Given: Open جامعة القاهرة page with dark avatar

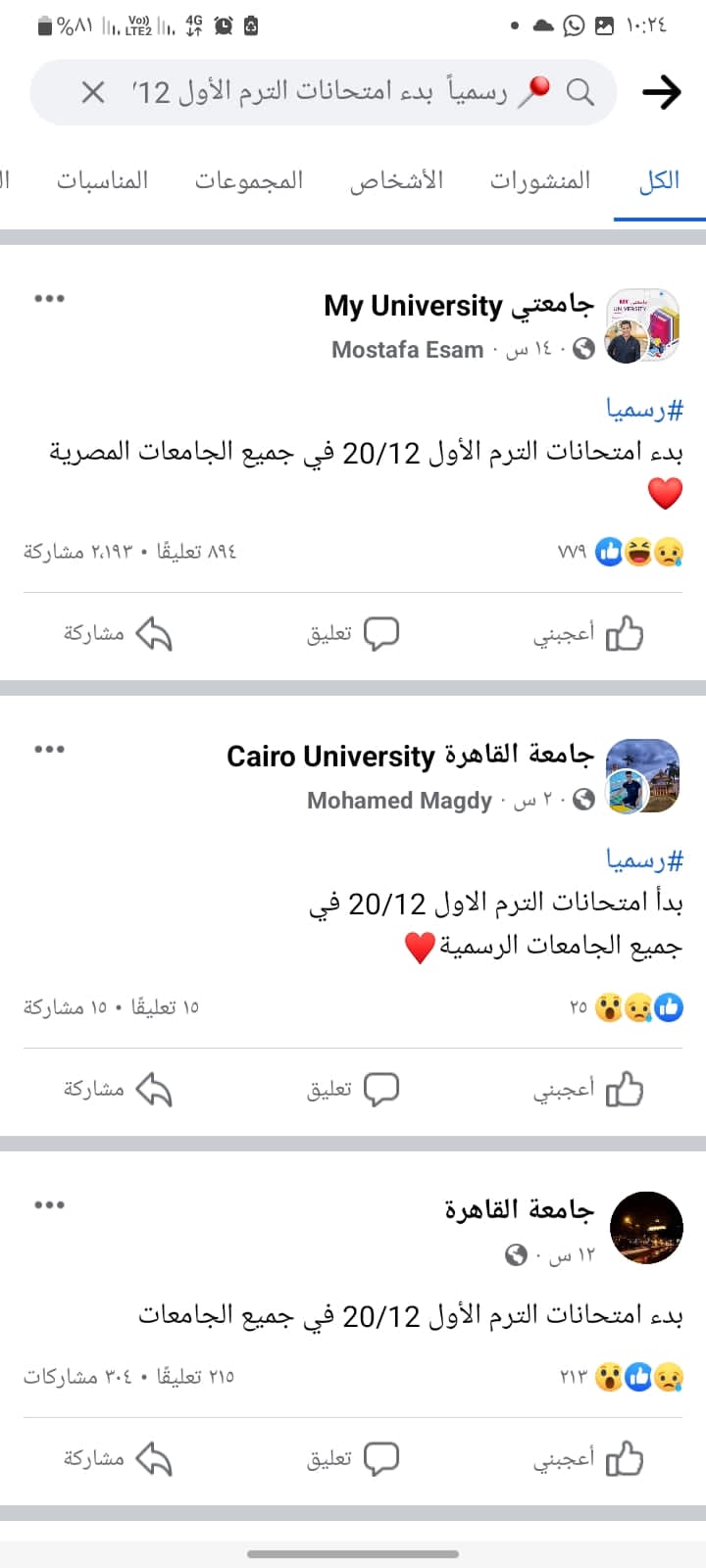Looking at the screenshot, I should coord(520,1210).
